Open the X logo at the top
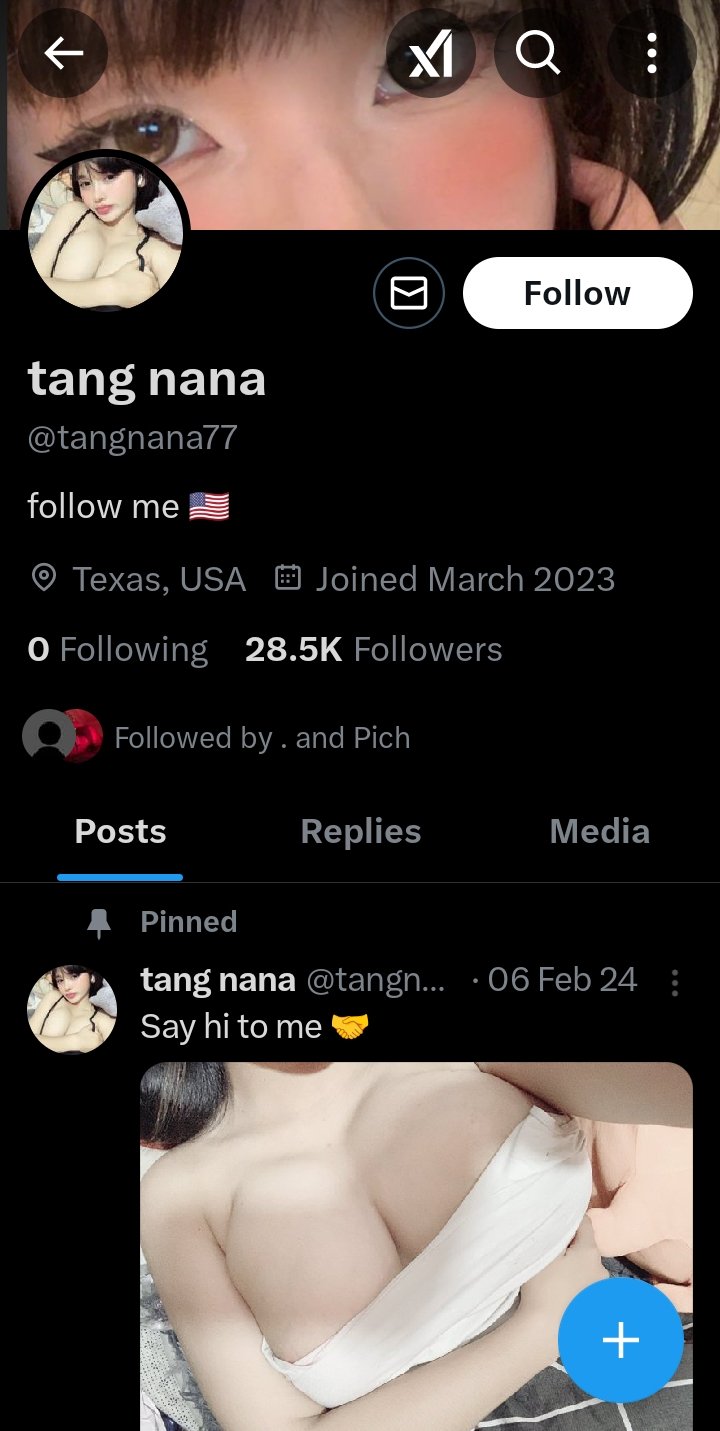Screen dimensions: 720x1431 432,54
